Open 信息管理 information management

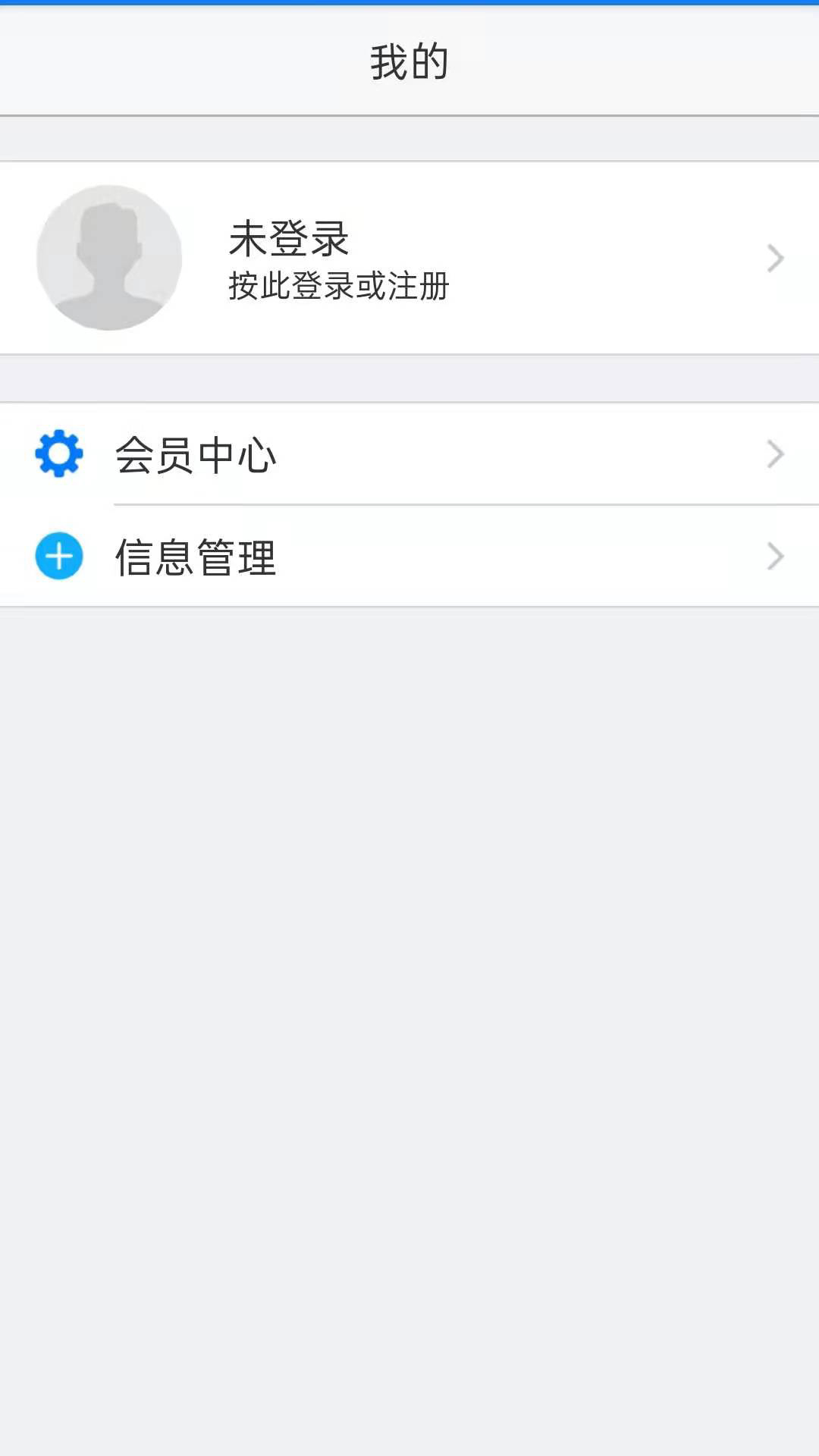pyautogui.click(x=409, y=557)
